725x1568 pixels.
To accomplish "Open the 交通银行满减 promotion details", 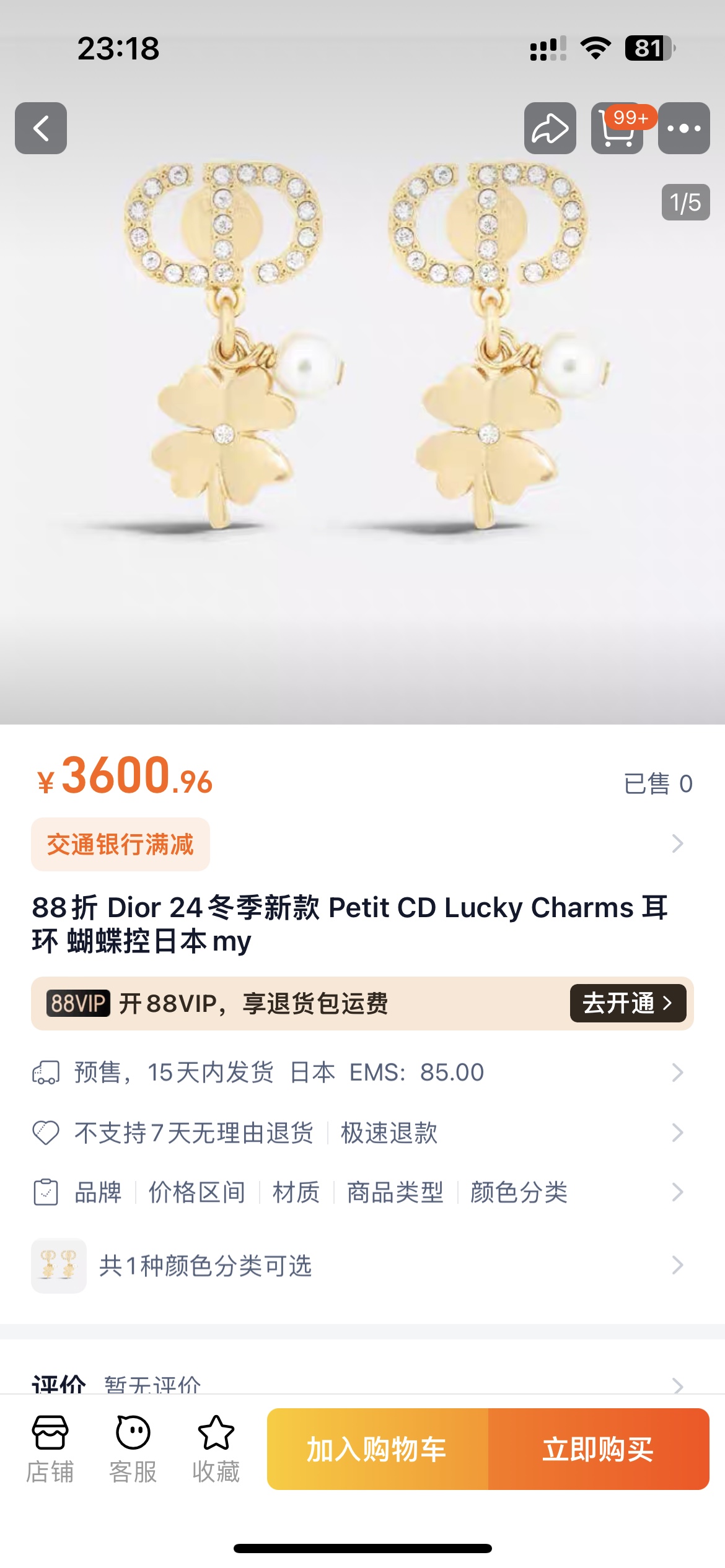I will point(121,844).
